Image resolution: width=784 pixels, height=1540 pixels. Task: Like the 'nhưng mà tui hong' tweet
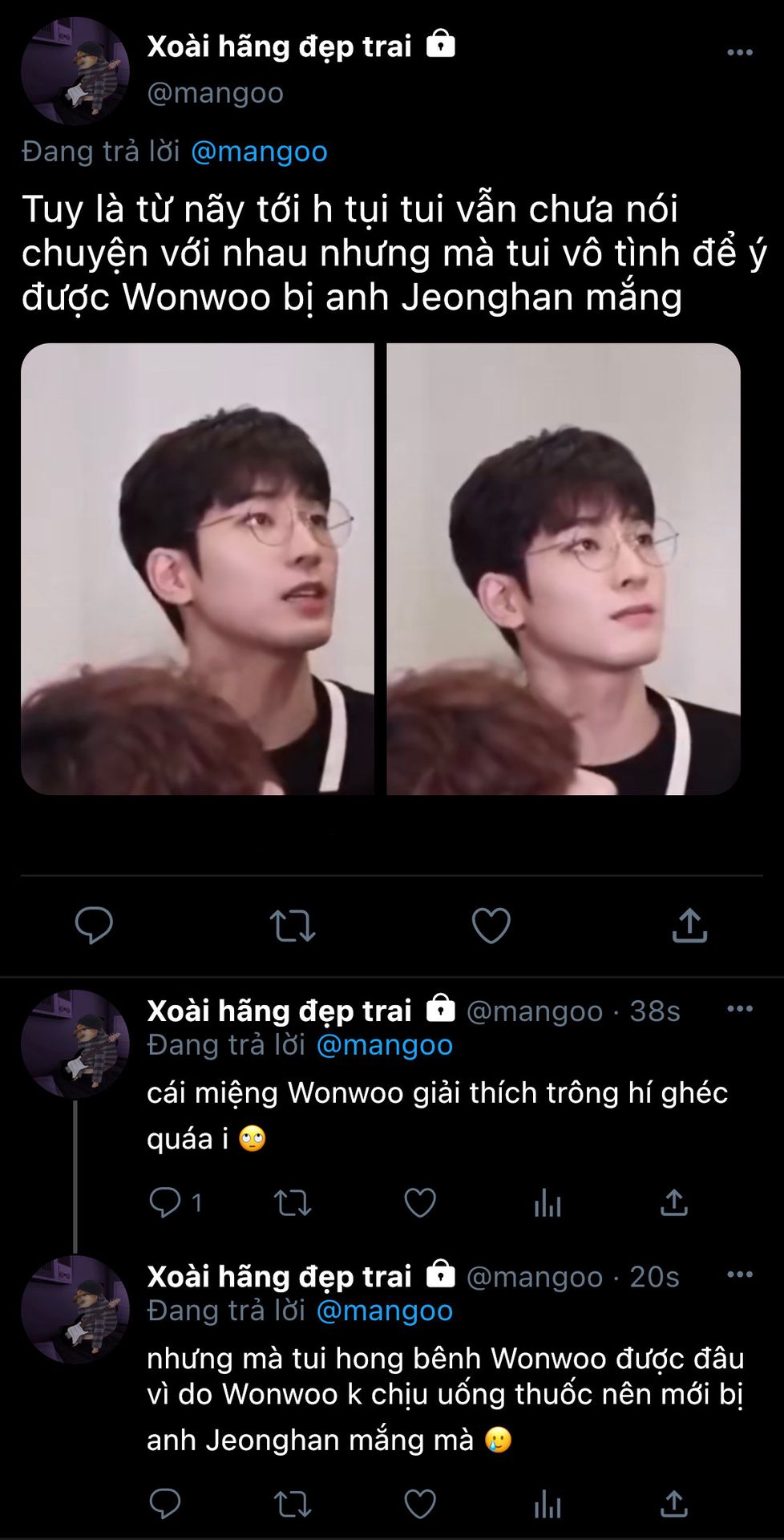[x=419, y=1504]
